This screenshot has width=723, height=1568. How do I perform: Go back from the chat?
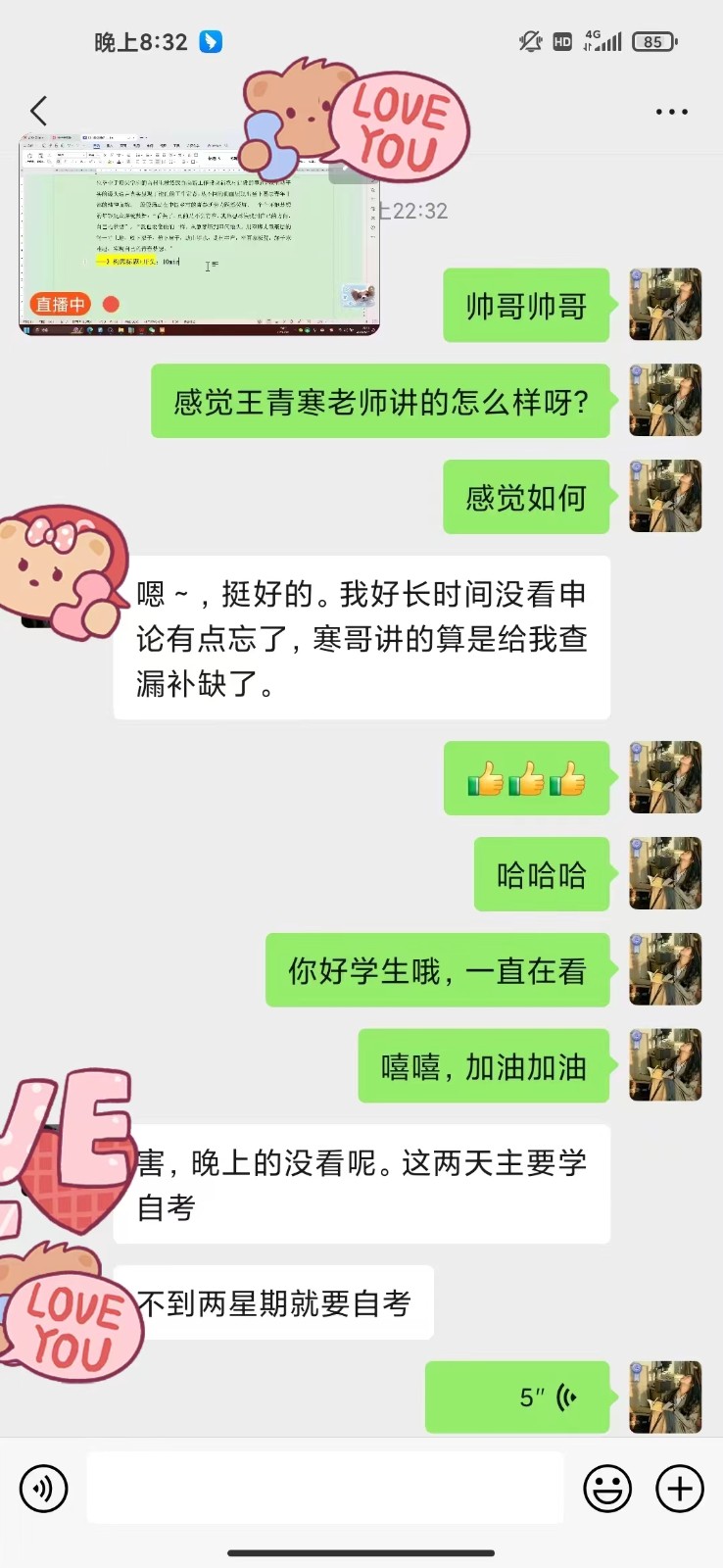click(39, 111)
